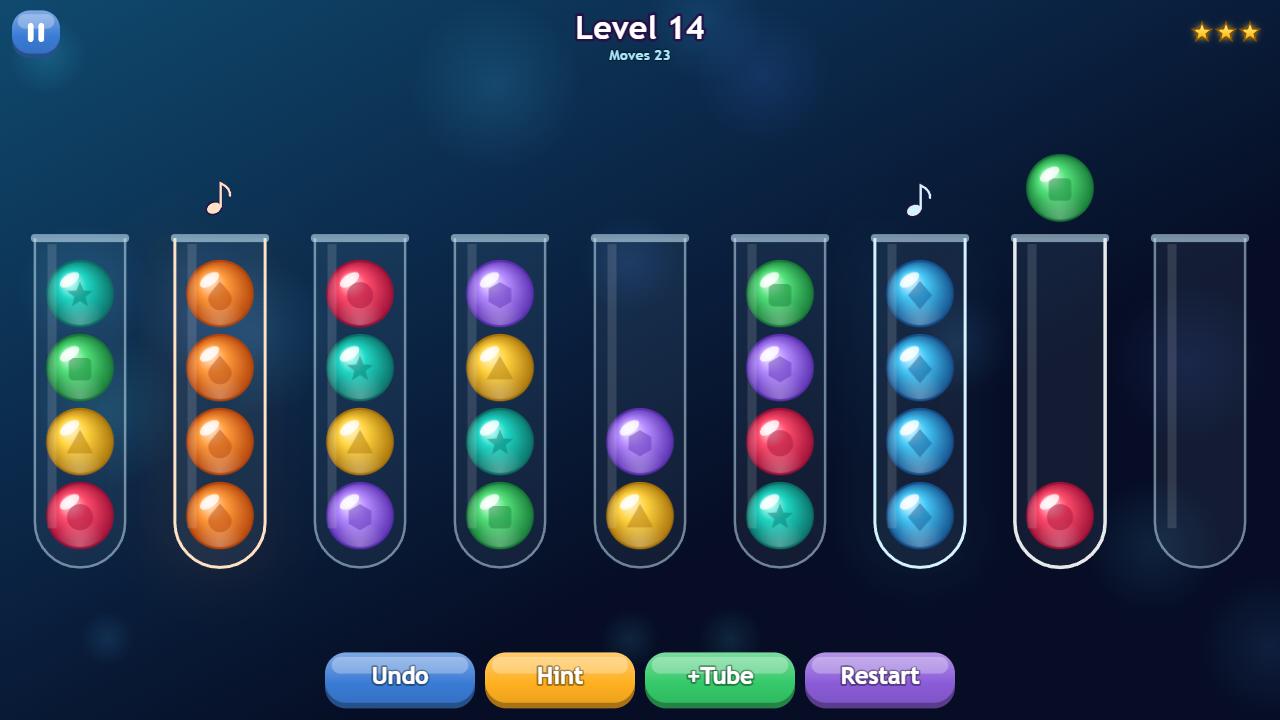
Task: Get a hint
Action: (x=560, y=679)
